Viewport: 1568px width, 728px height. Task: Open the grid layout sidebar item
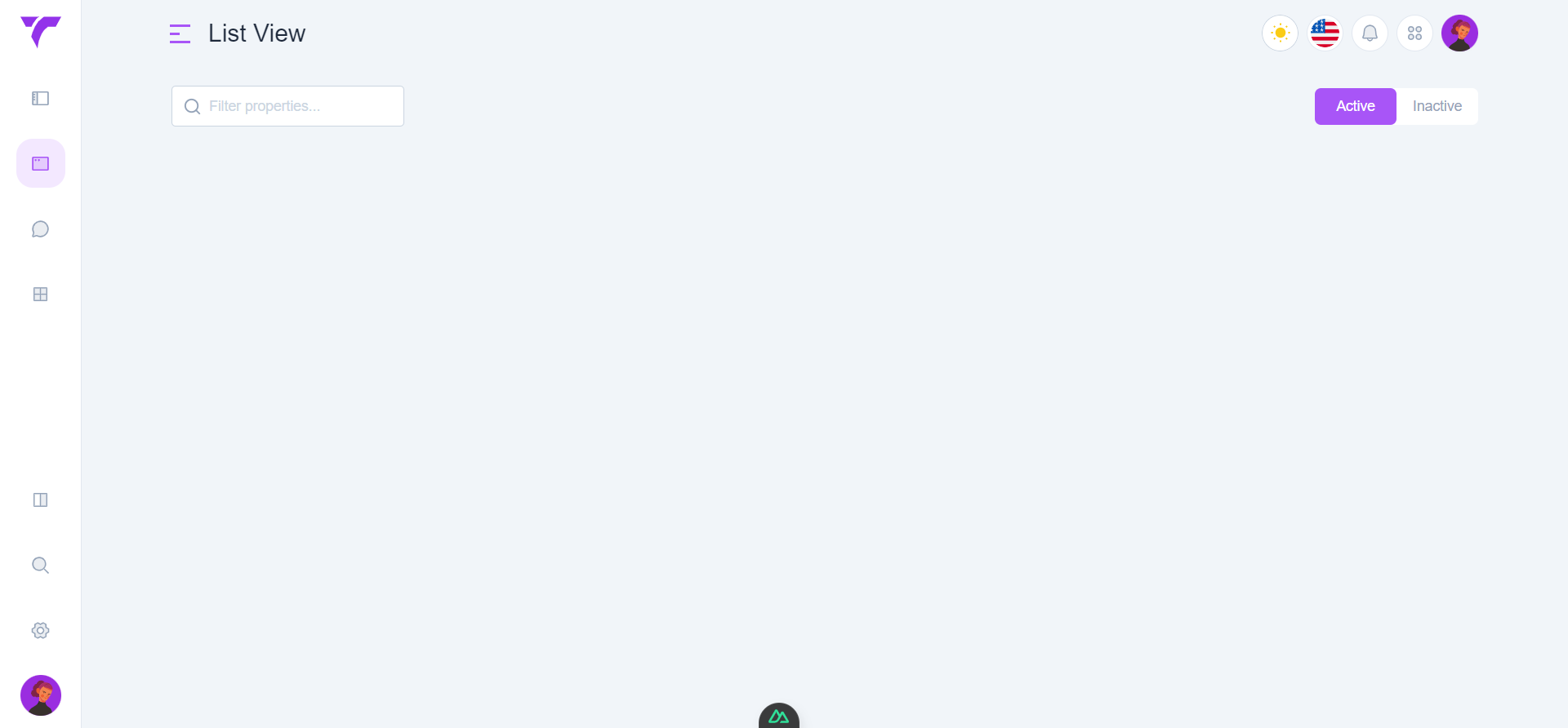coord(40,295)
